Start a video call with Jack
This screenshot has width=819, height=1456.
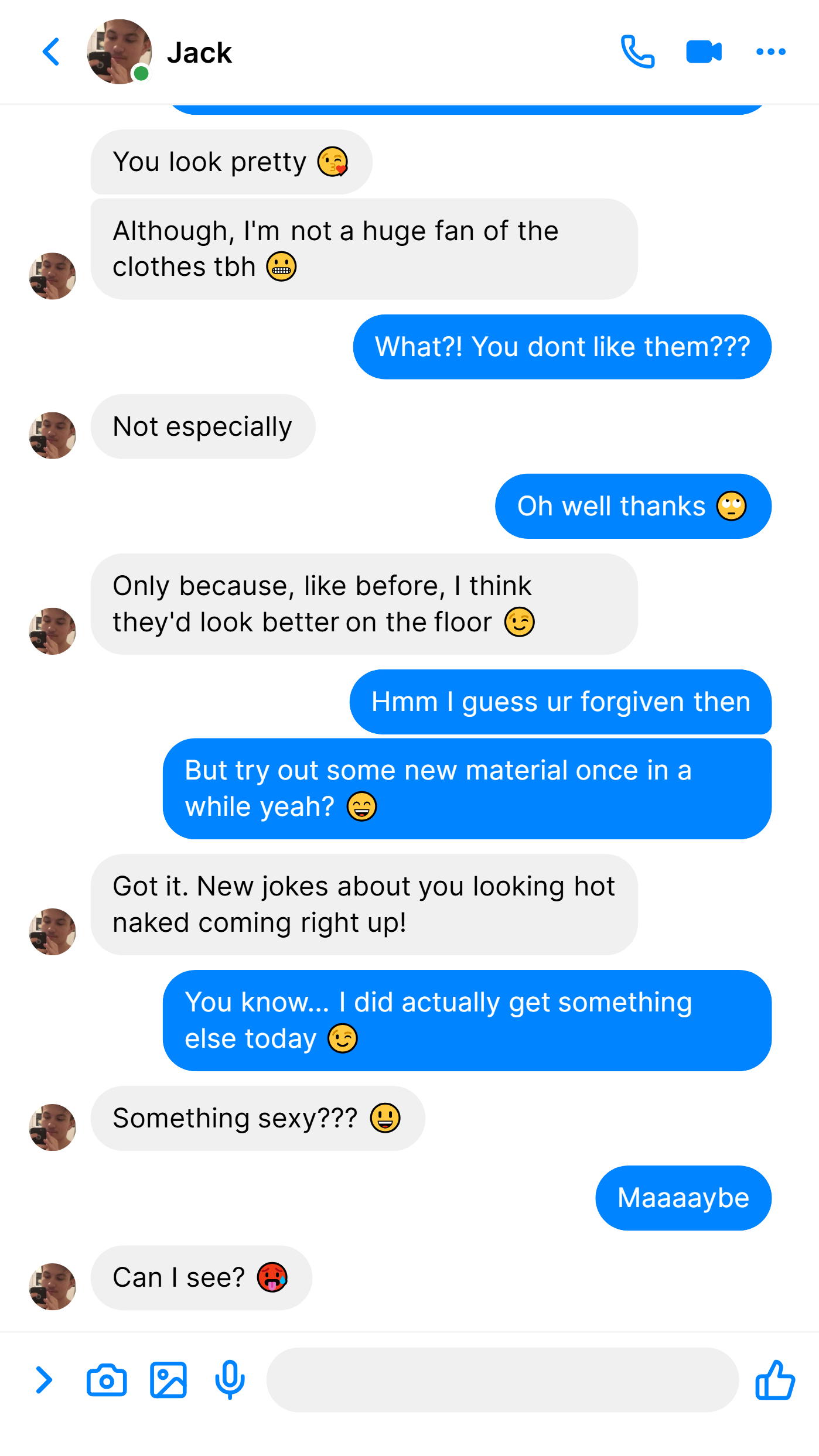pos(704,52)
